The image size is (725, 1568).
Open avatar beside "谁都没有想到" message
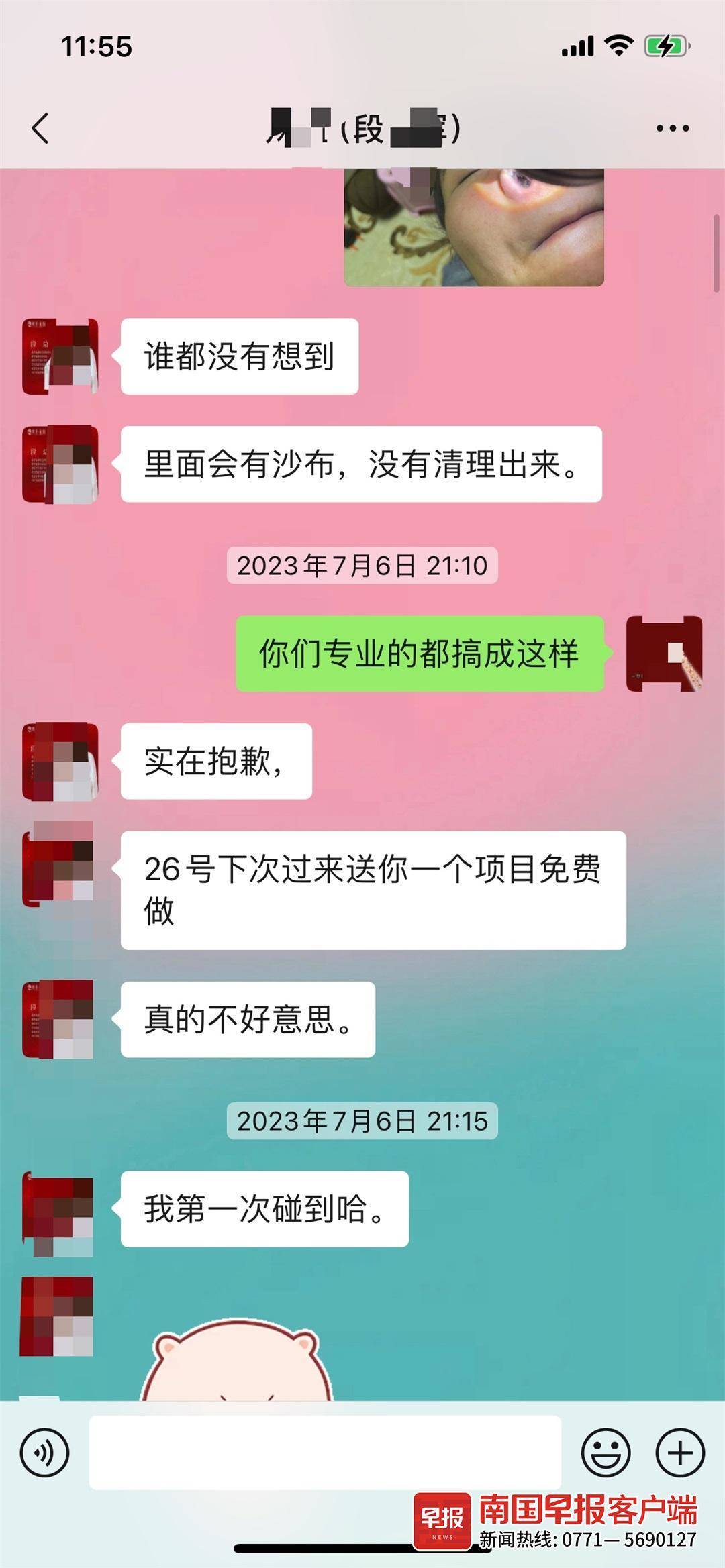pos(60,356)
